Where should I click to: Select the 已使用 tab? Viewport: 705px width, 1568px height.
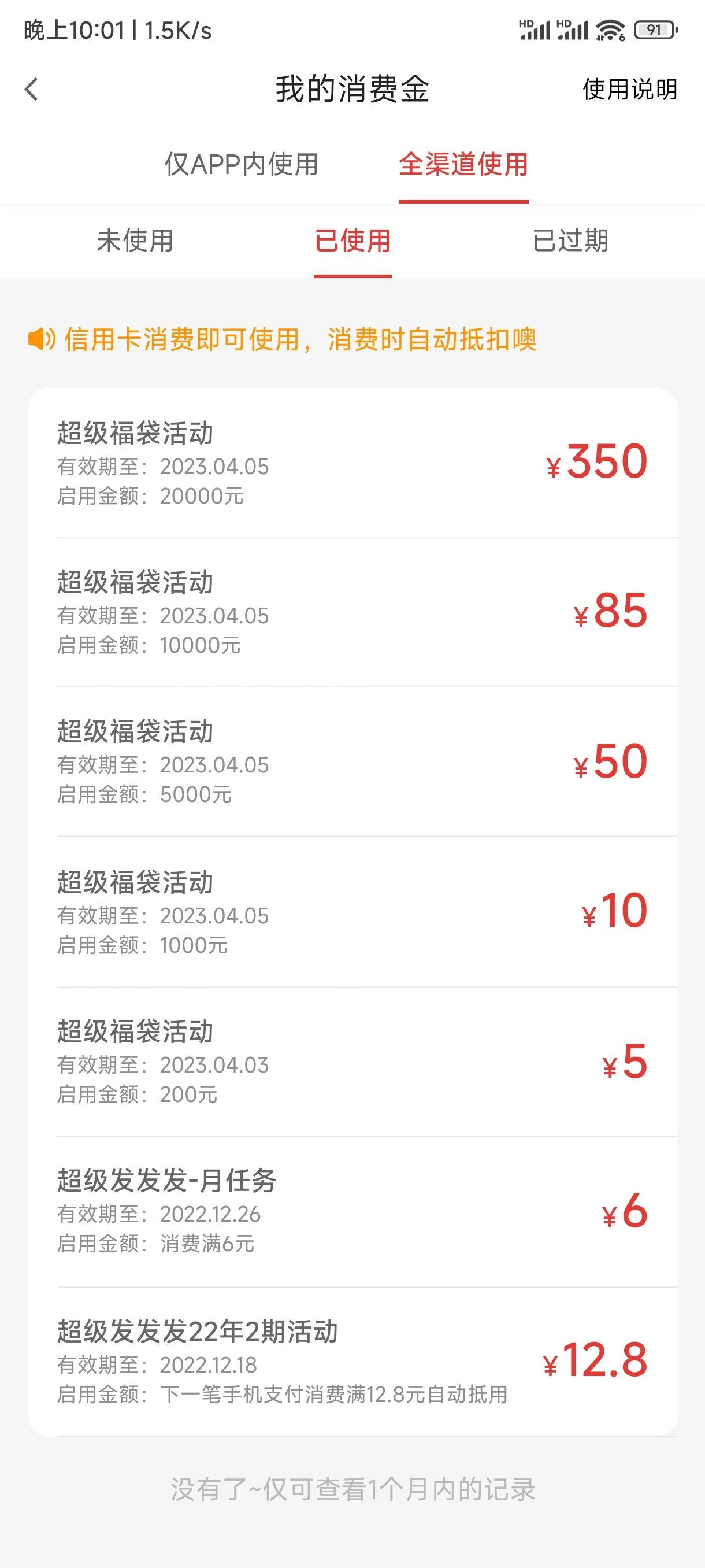pyautogui.click(x=353, y=241)
